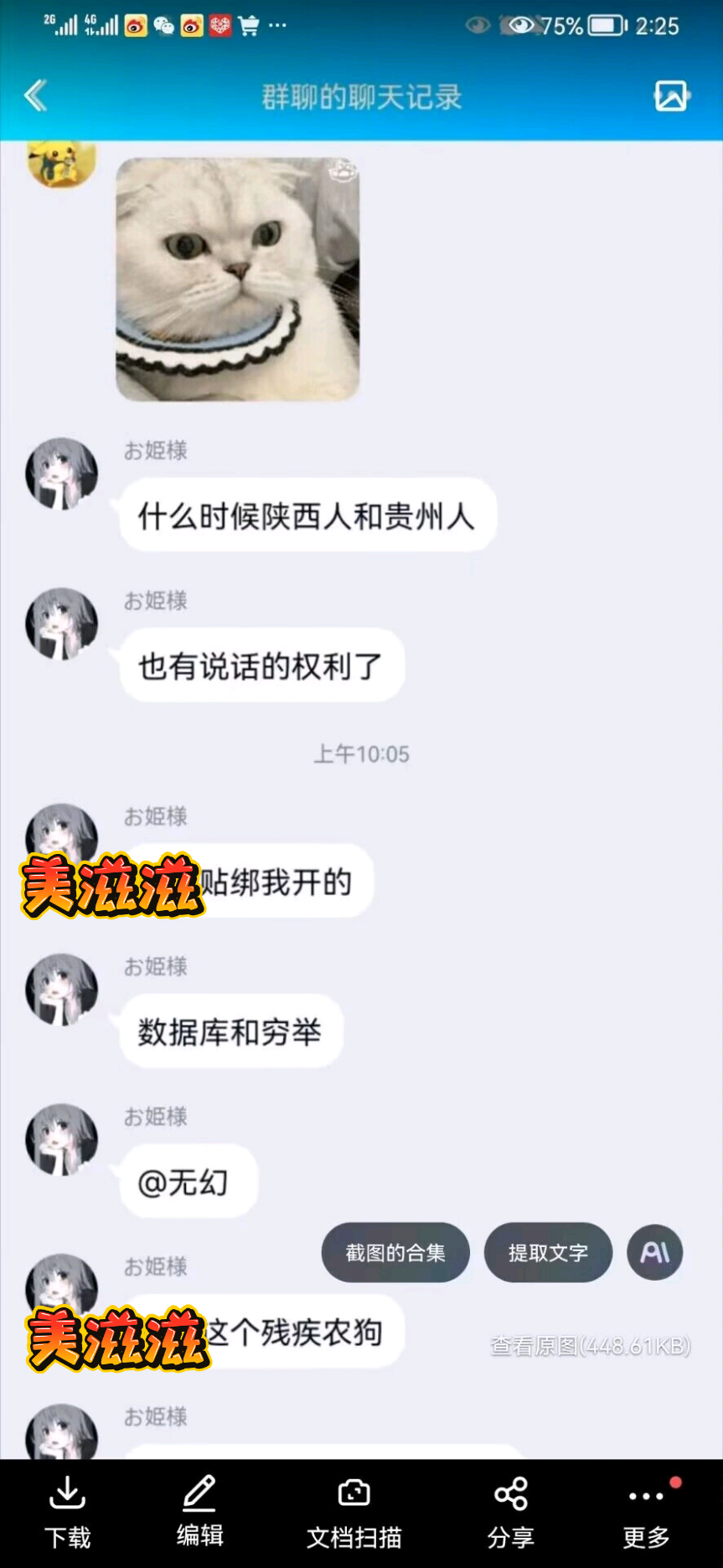Extract text with 提取文字

pyautogui.click(x=548, y=1252)
